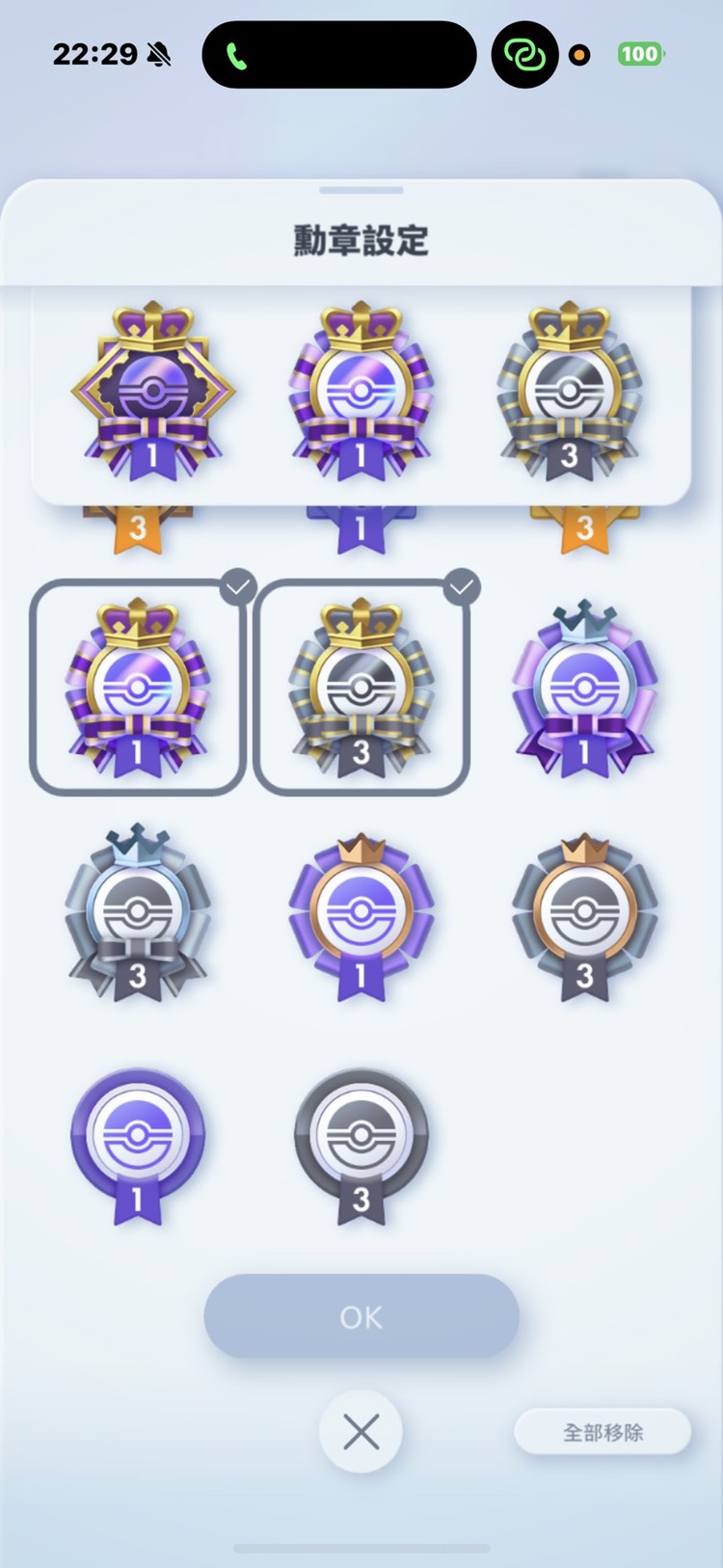Image resolution: width=723 pixels, height=1568 pixels.
Task: Deselect the checked grey gold-crown emblem 3
Action: click(361, 688)
